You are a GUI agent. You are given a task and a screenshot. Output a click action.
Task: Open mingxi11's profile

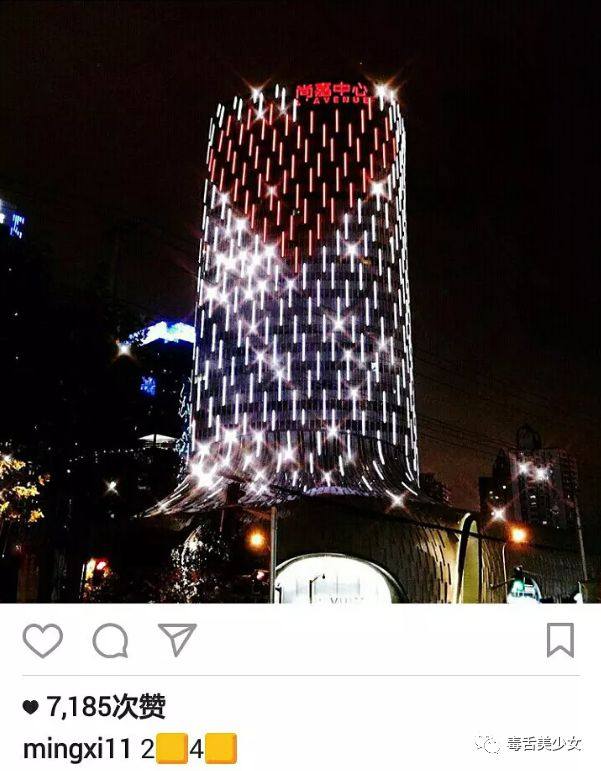(76, 746)
